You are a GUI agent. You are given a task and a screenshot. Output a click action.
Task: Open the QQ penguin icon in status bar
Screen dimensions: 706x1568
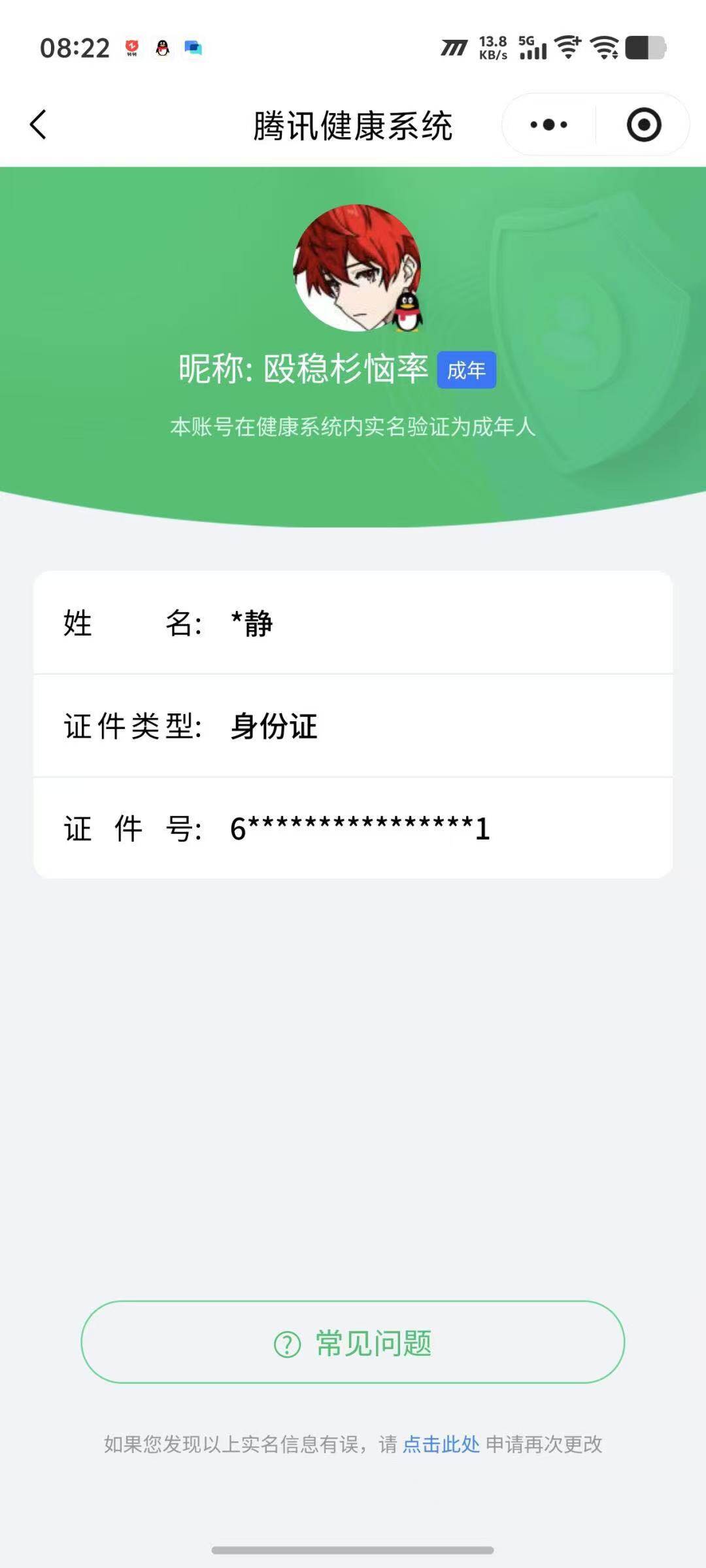[x=161, y=46]
